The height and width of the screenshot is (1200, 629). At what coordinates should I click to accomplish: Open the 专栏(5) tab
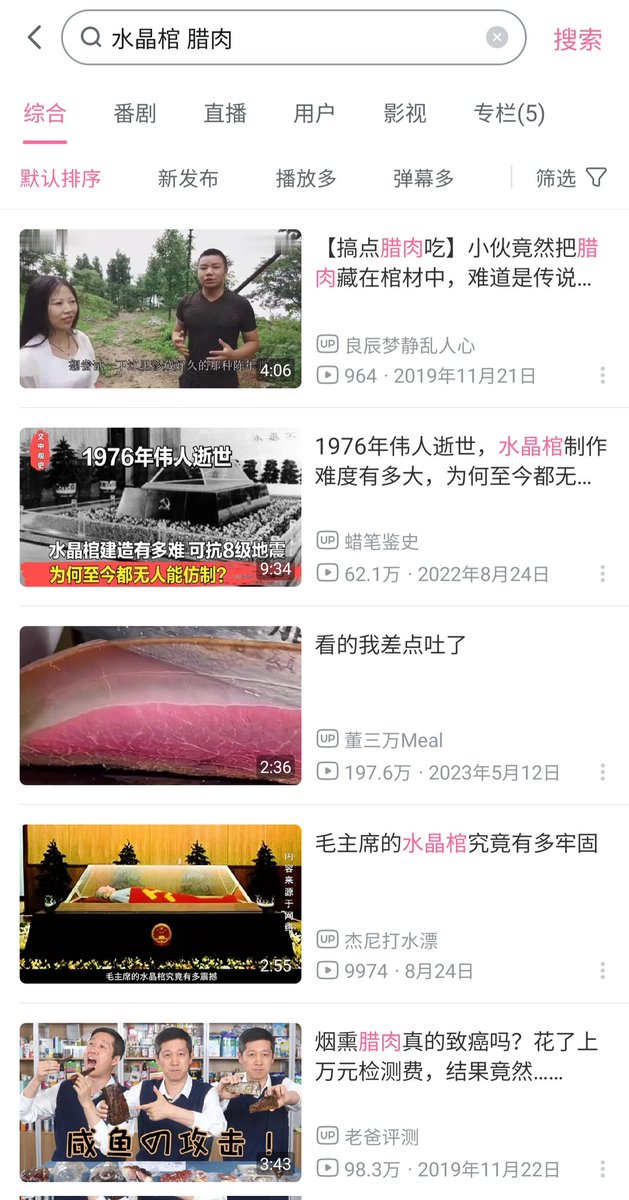pyautogui.click(x=509, y=113)
